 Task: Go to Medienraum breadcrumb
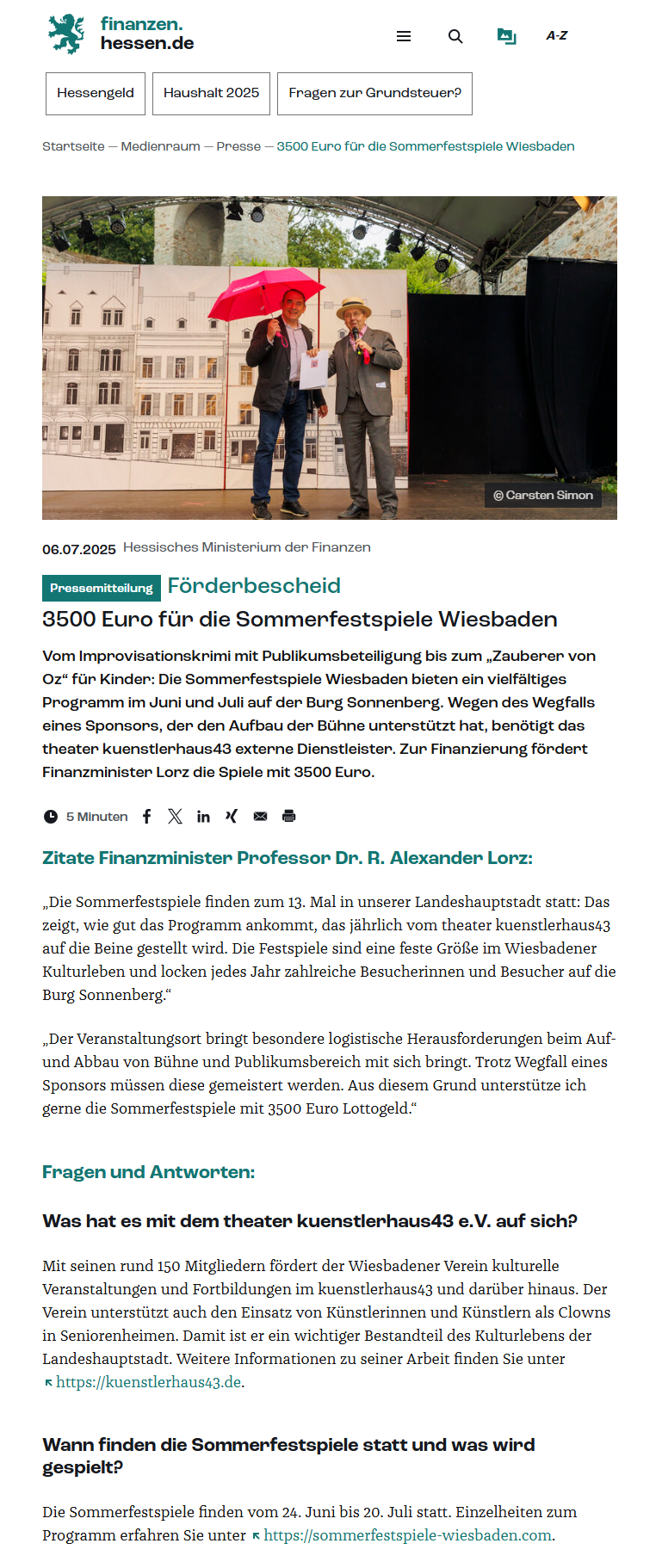160,146
